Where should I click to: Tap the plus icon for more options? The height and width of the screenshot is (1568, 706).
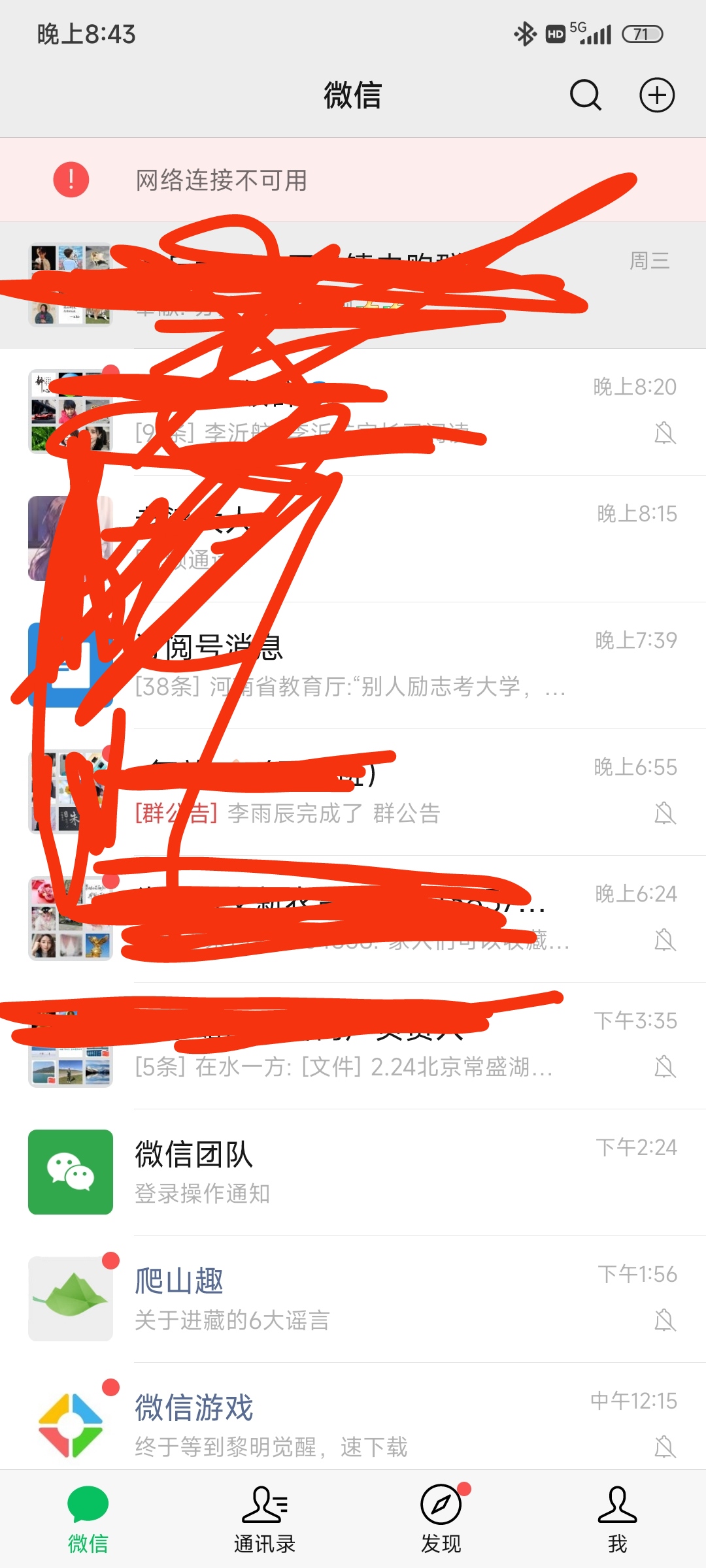coord(656,95)
